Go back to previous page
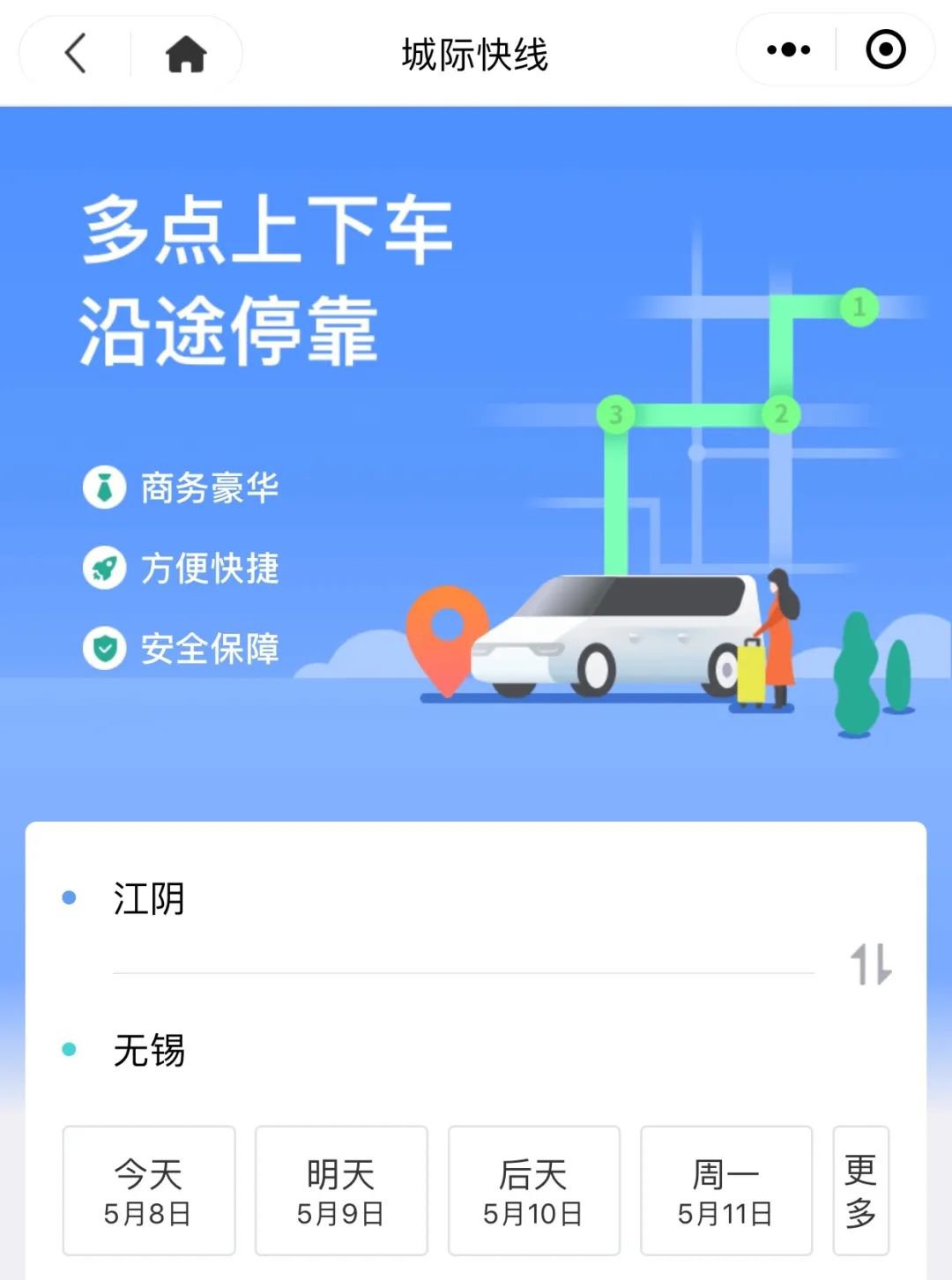Image resolution: width=952 pixels, height=1280 pixels. click(x=76, y=53)
